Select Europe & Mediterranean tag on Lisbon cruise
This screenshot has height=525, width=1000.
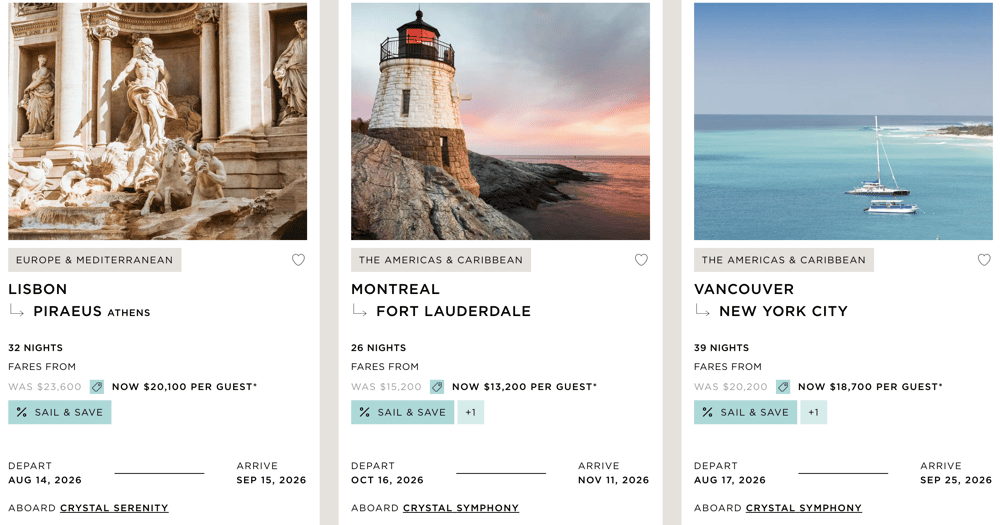tap(95, 260)
